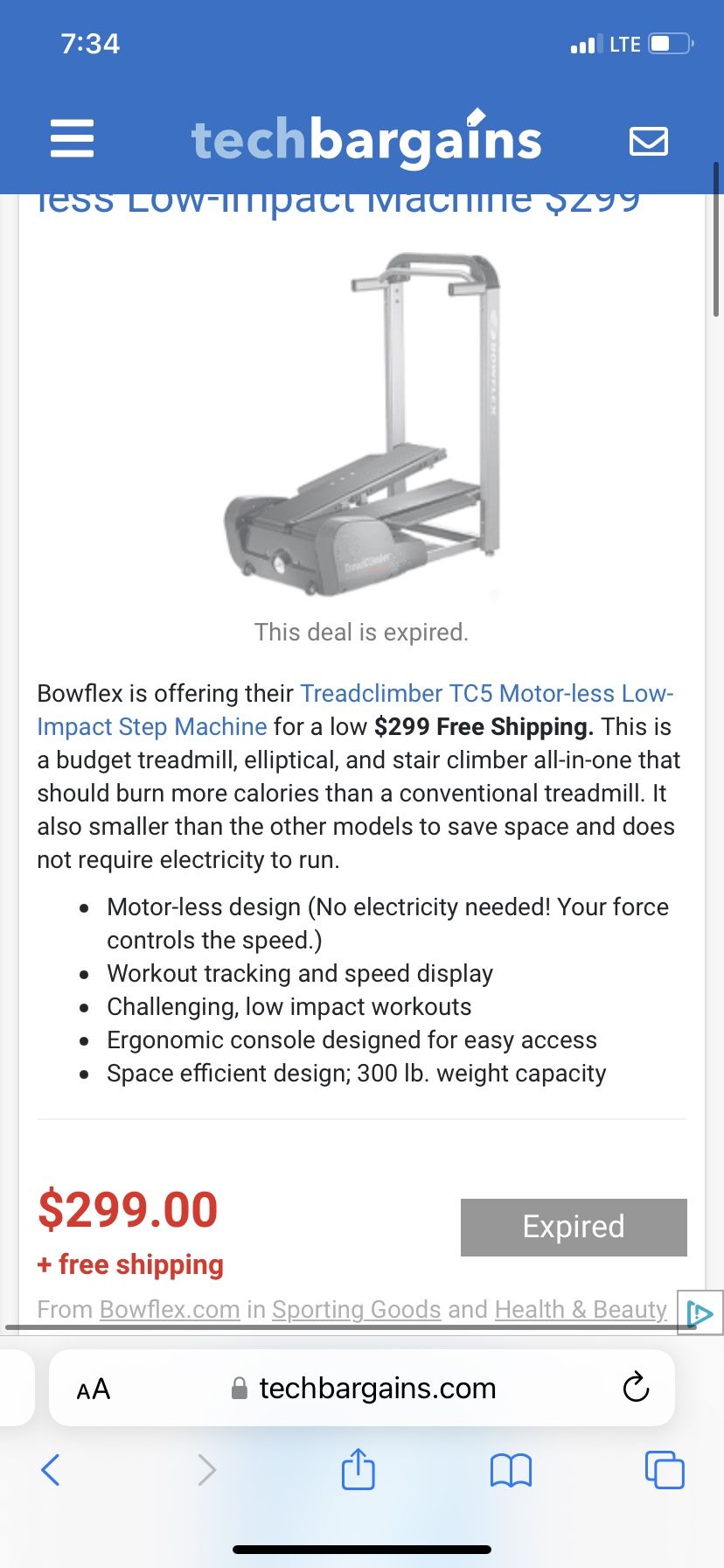Screen dimensions: 724x1568
Task: Open the Treadclimber TC5 product link
Action: (355, 710)
